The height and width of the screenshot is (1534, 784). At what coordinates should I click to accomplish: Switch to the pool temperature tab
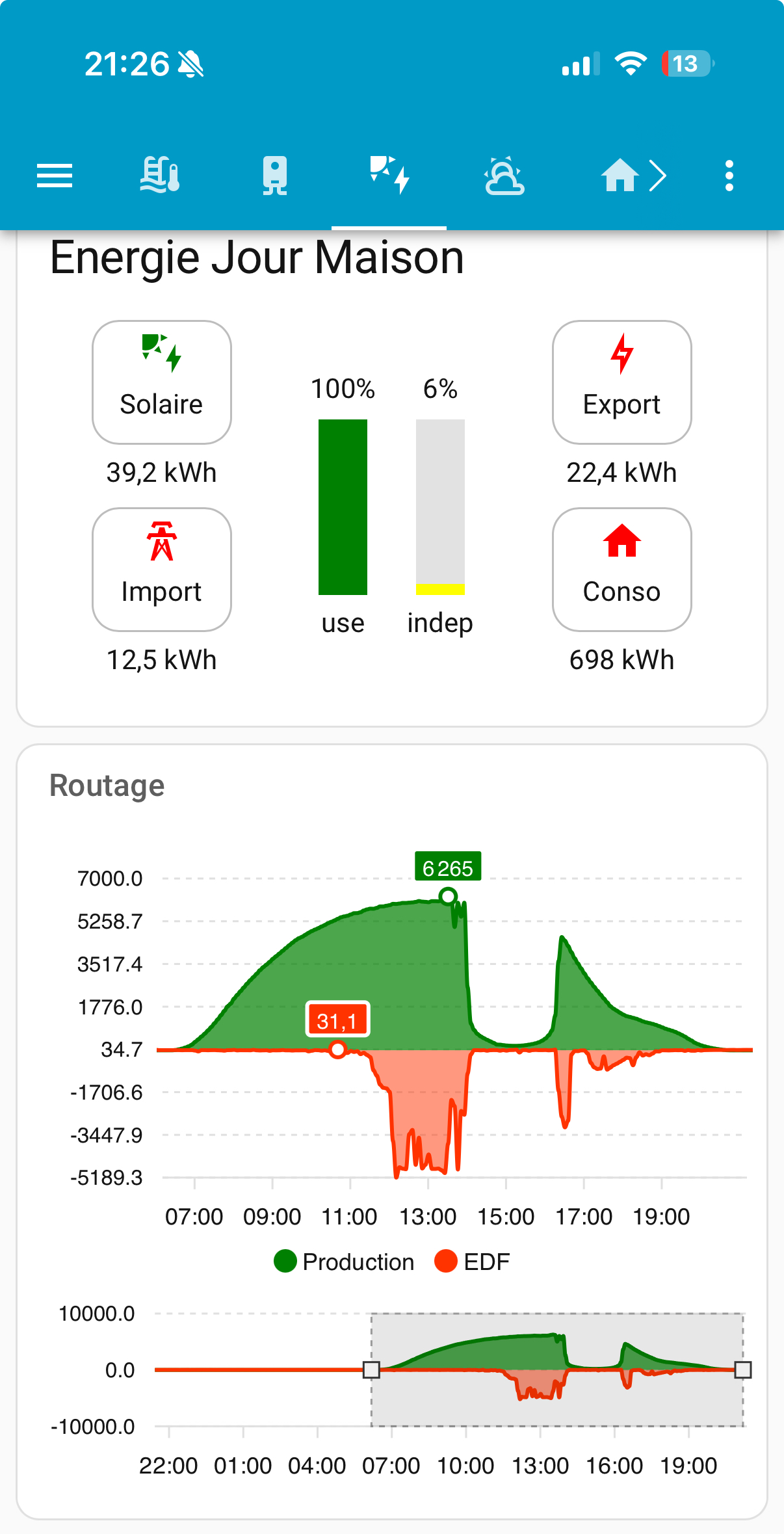click(x=160, y=176)
